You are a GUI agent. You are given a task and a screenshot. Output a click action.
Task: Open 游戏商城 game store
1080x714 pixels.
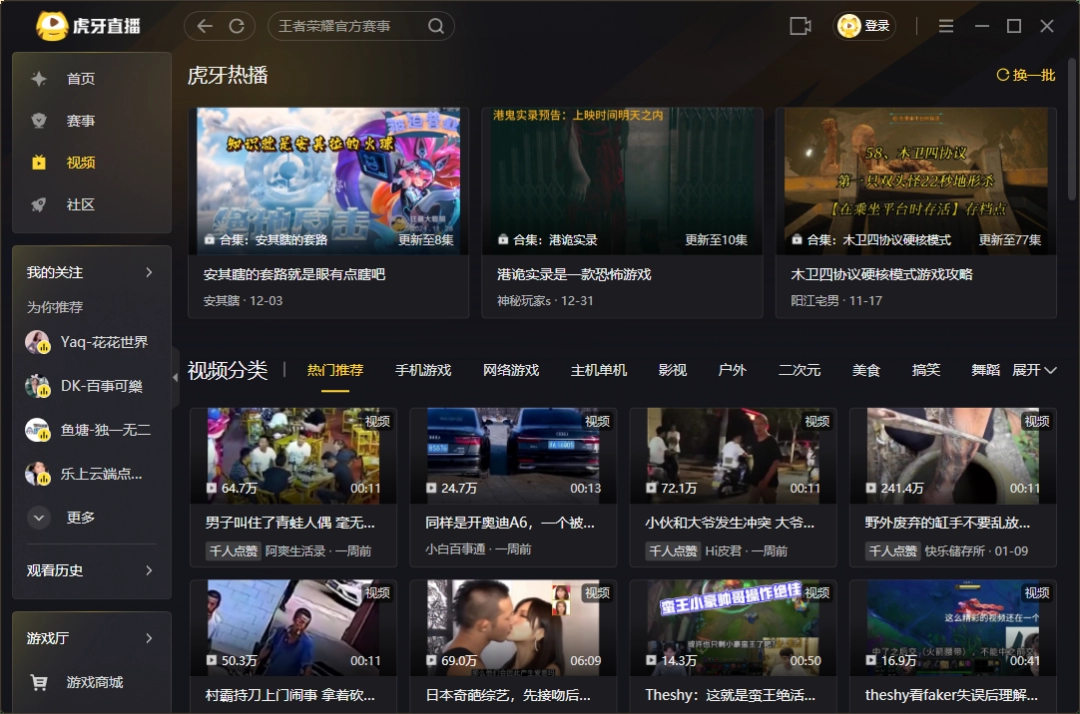coord(94,682)
